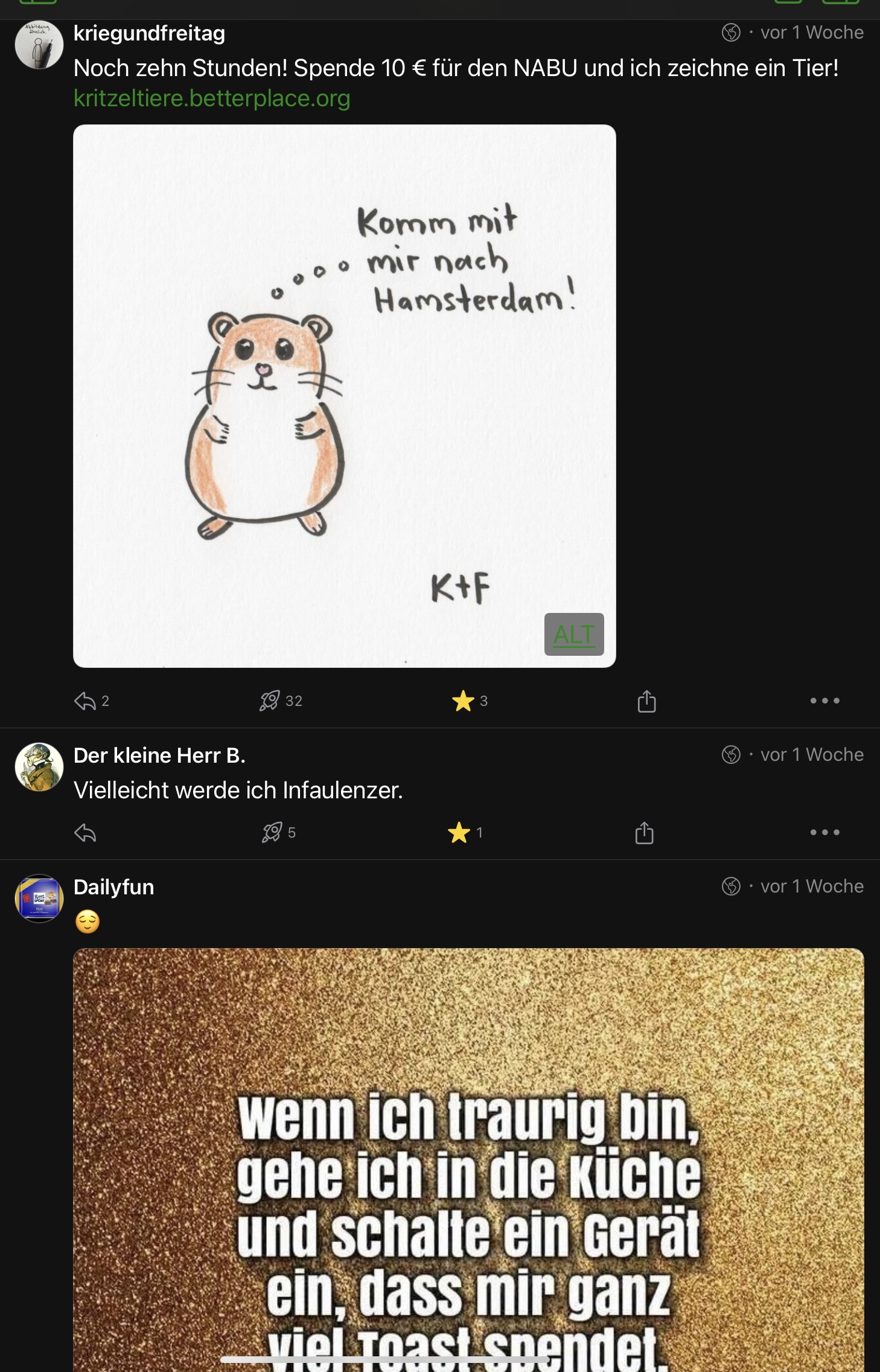880x1372 pixels.
Task: Boost kriegundfreitag's post
Action: 270,700
